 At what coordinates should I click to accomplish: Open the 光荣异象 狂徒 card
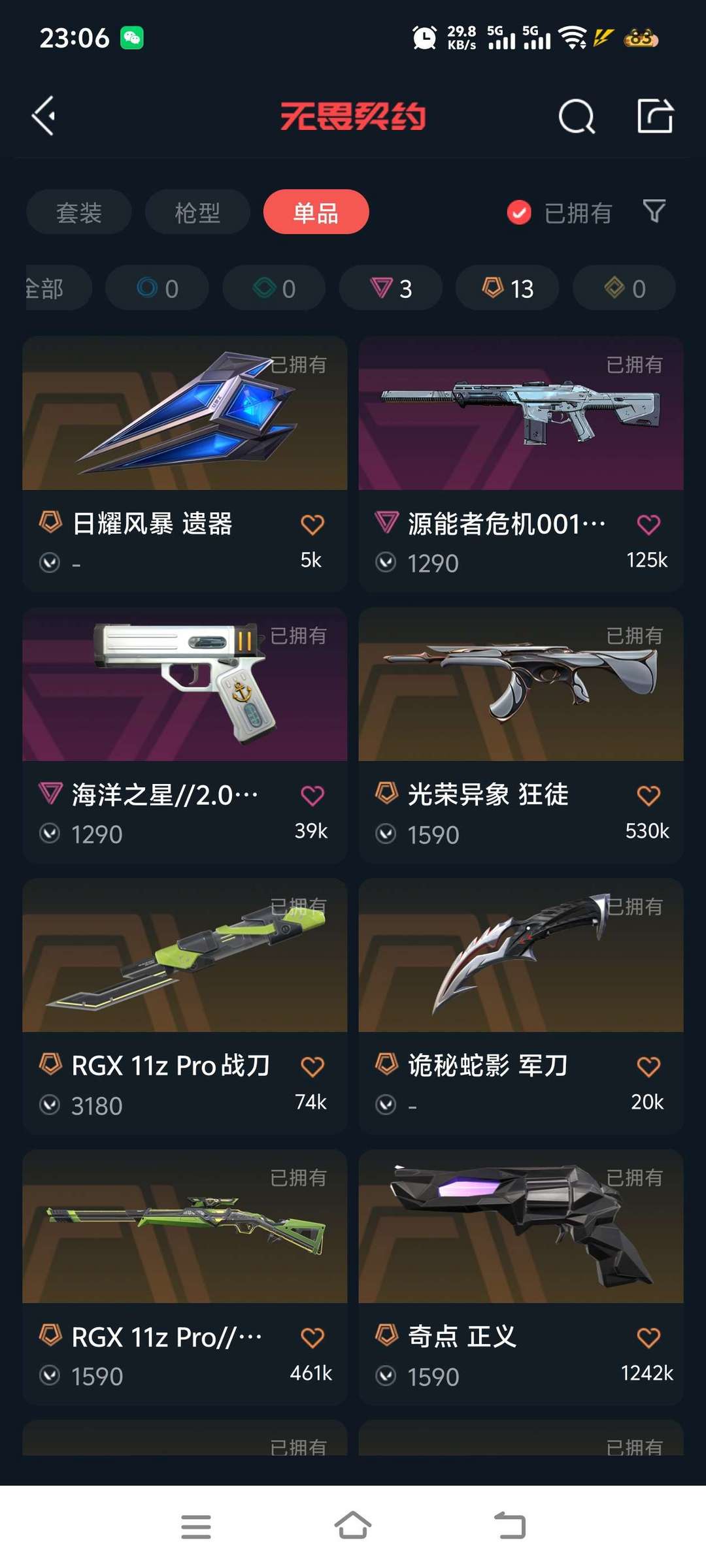tap(521, 735)
